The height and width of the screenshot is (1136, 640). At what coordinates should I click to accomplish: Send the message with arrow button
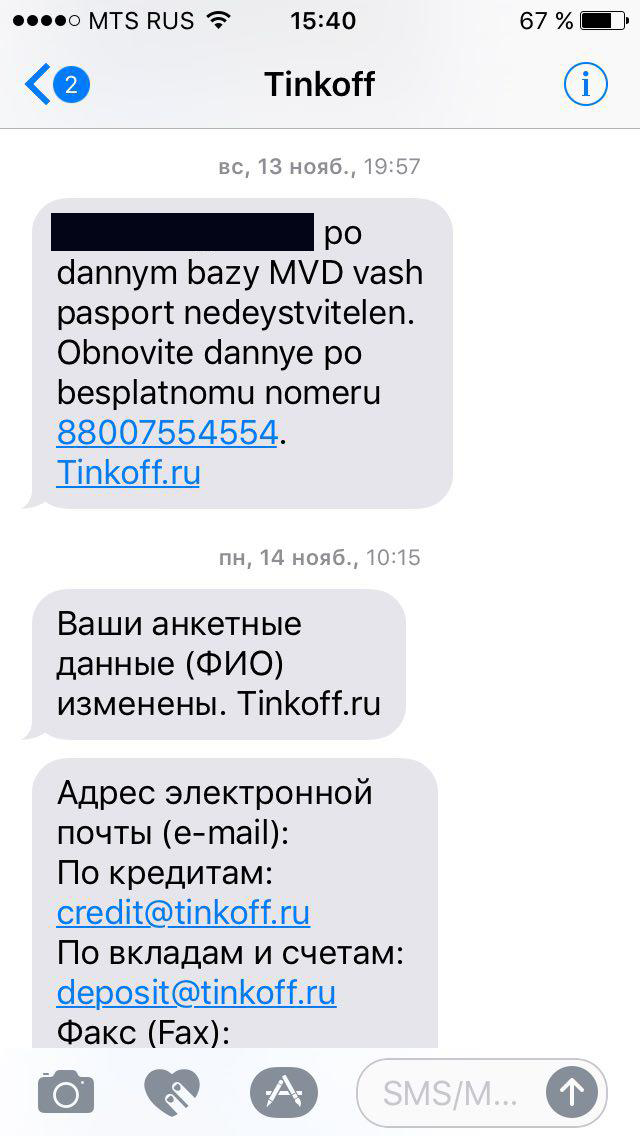(572, 1092)
